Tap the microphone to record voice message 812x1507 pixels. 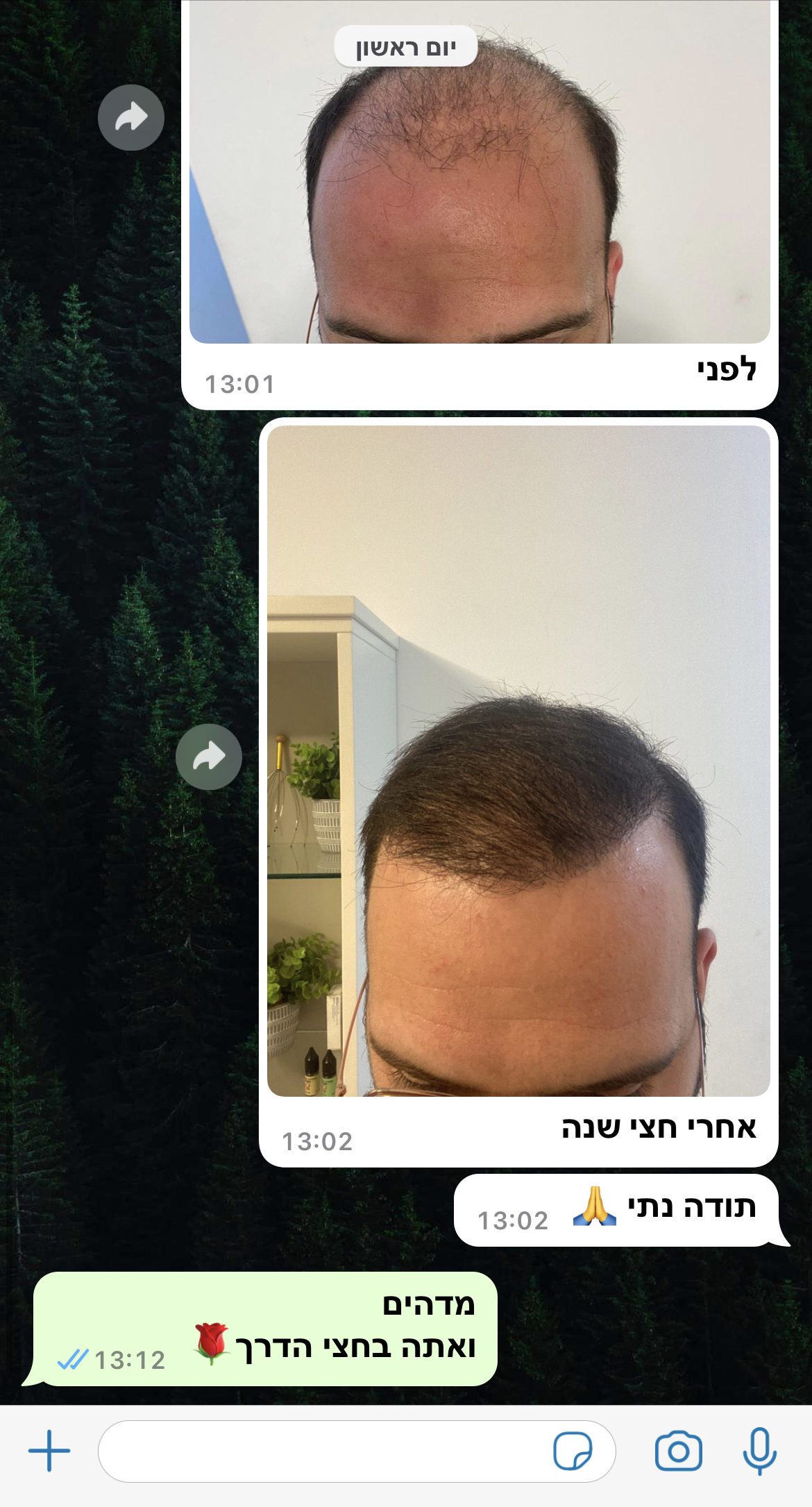tap(759, 1451)
